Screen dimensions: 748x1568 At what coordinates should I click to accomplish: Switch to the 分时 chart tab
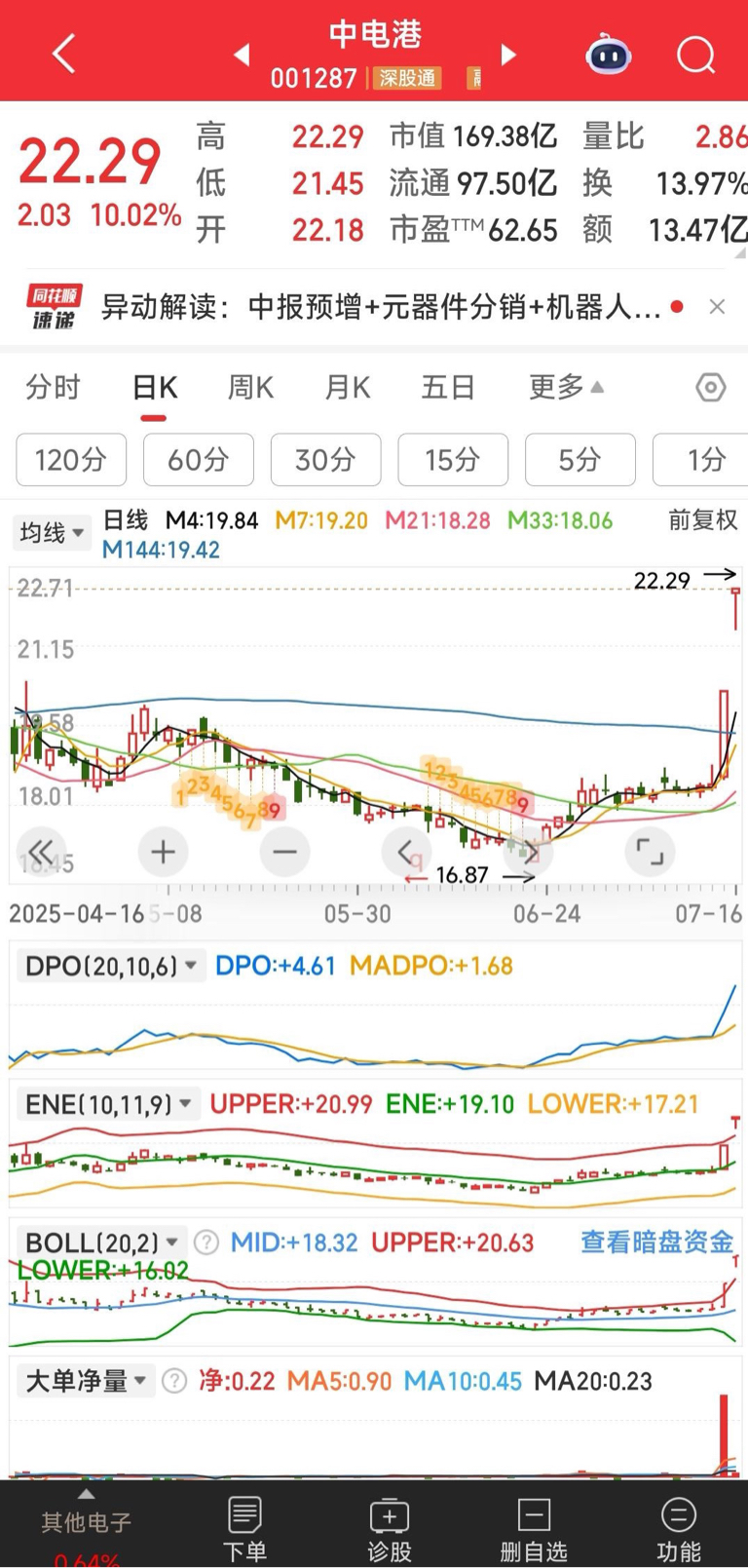(x=53, y=388)
